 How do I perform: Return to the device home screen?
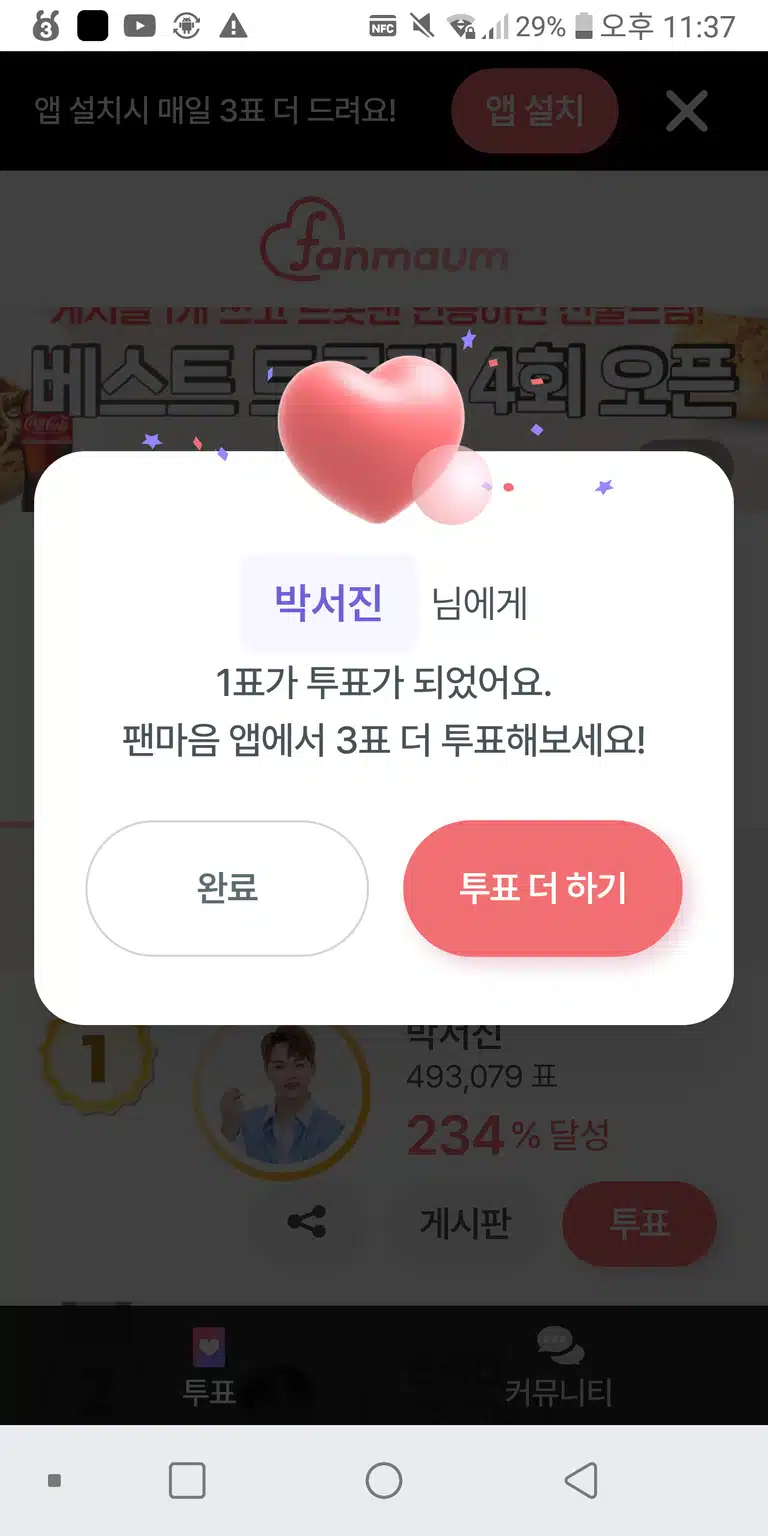coord(384,1480)
